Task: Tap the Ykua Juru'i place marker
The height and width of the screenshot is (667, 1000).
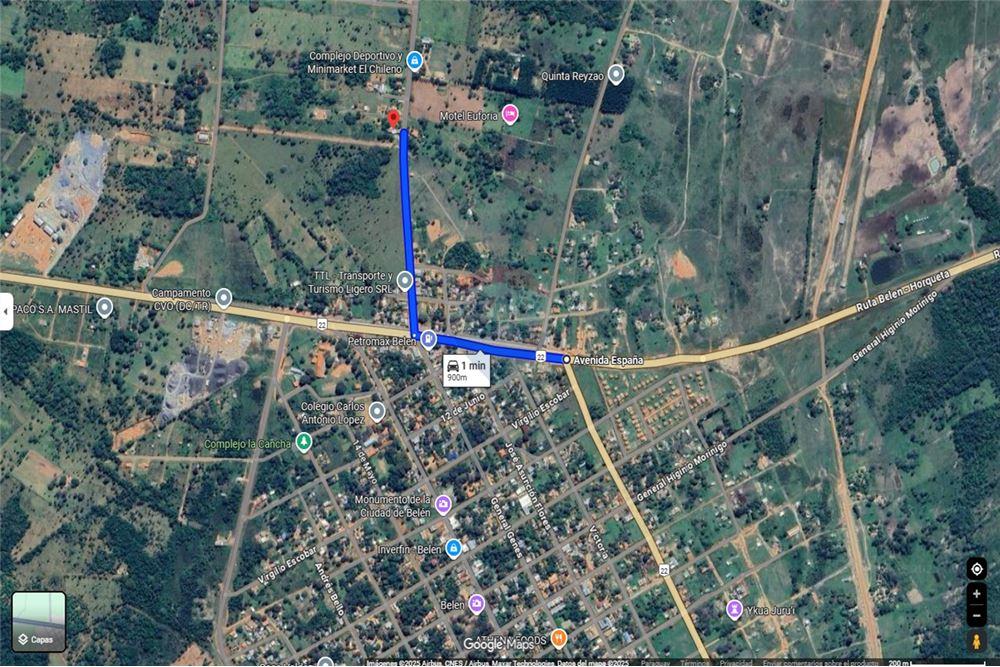Action: pos(734,608)
